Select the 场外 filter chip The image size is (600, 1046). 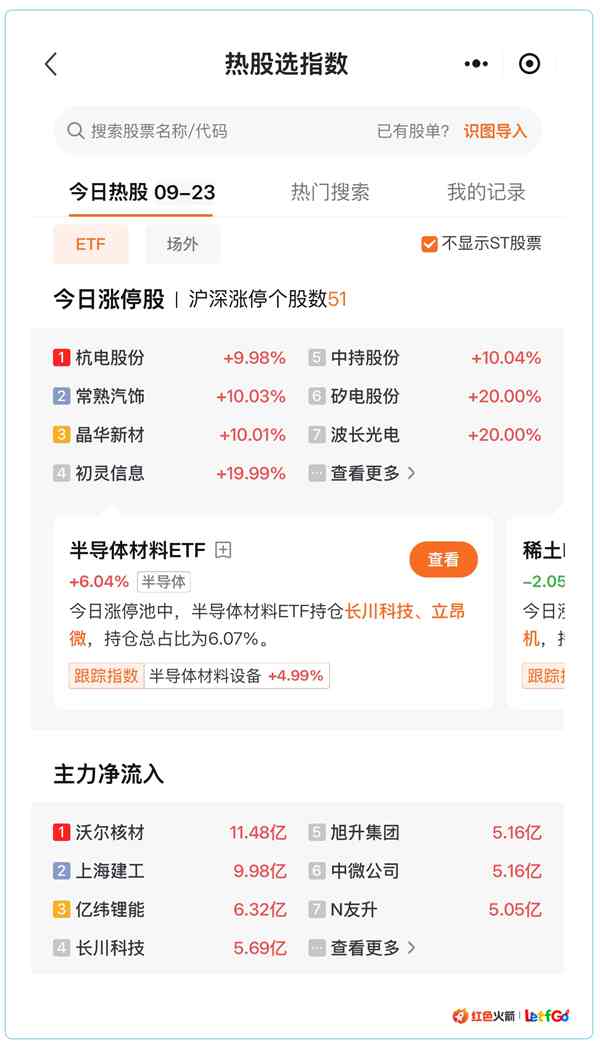coord(182,244)
